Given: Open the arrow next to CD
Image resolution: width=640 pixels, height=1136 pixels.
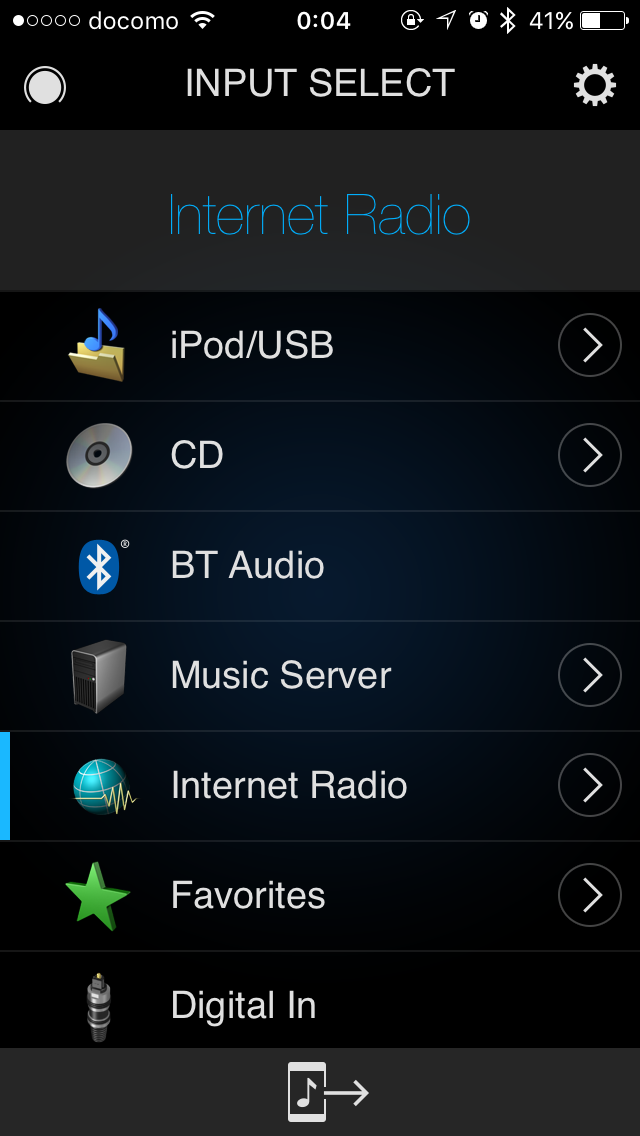Looking at the screenshot, I should pyautogui.click(x=589, y=455).
